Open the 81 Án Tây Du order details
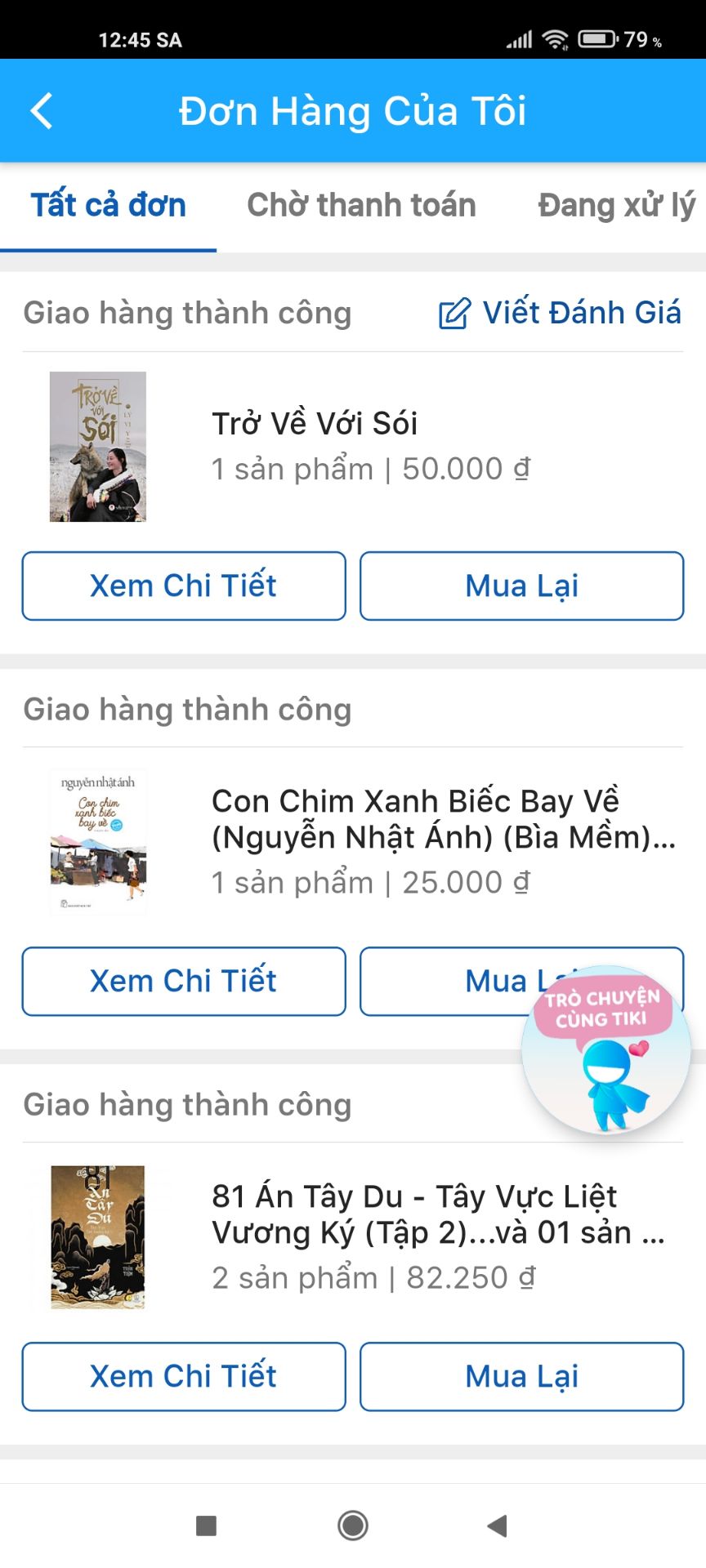This screenshot has height=1568, width=706. tap(184, 1376)
